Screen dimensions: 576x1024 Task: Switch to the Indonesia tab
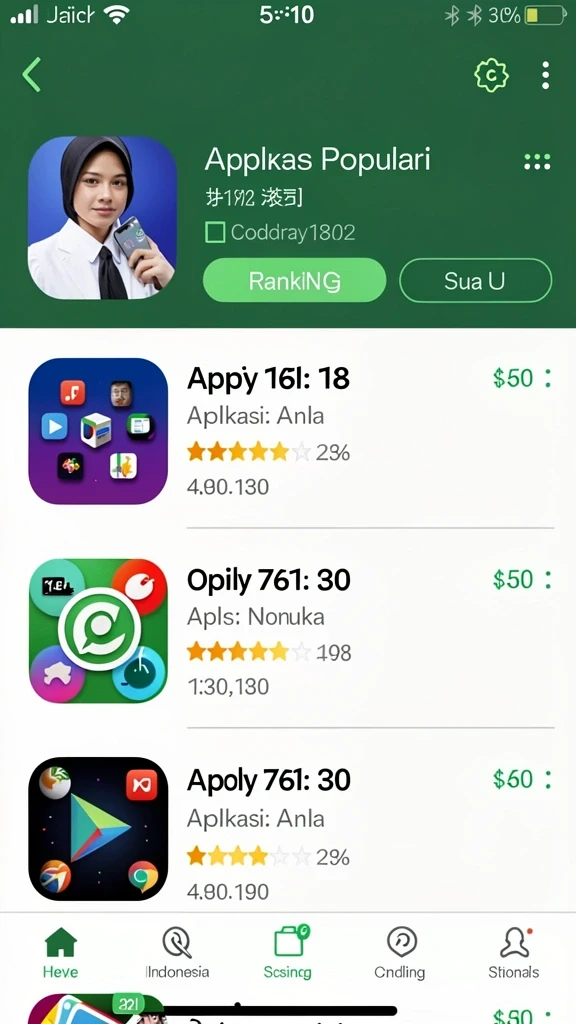[x=177, y=953]
